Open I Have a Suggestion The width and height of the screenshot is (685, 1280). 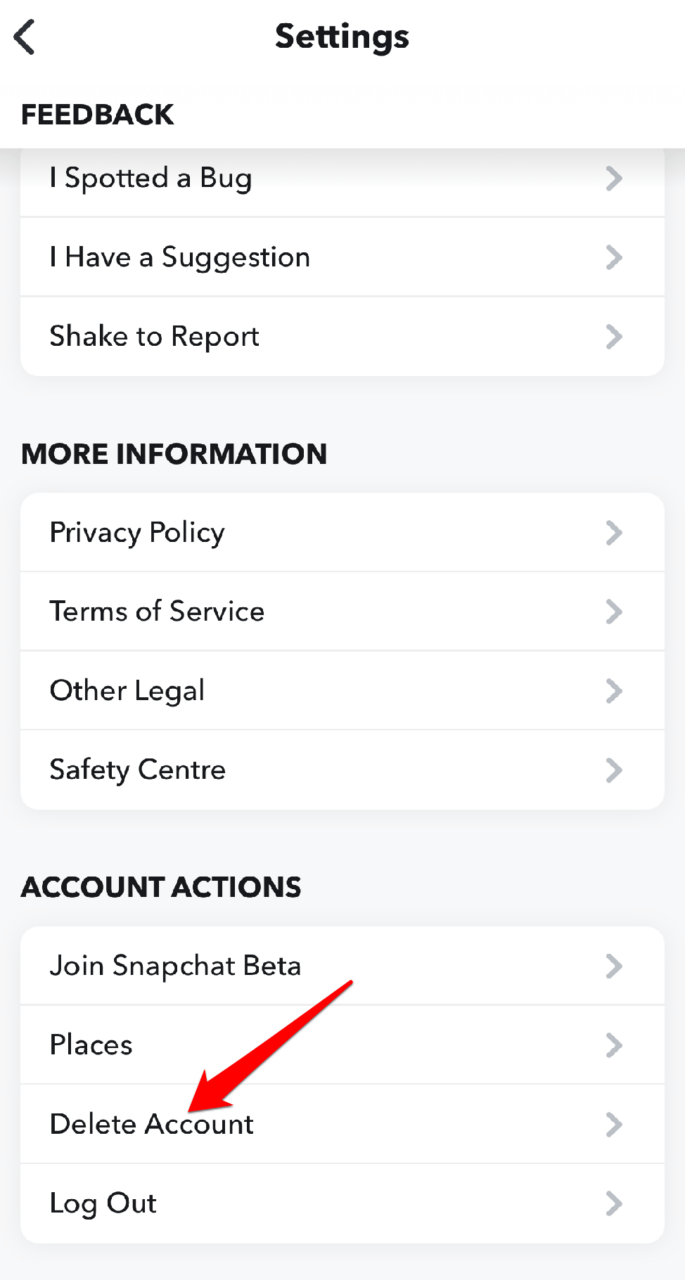coord(342,257)
